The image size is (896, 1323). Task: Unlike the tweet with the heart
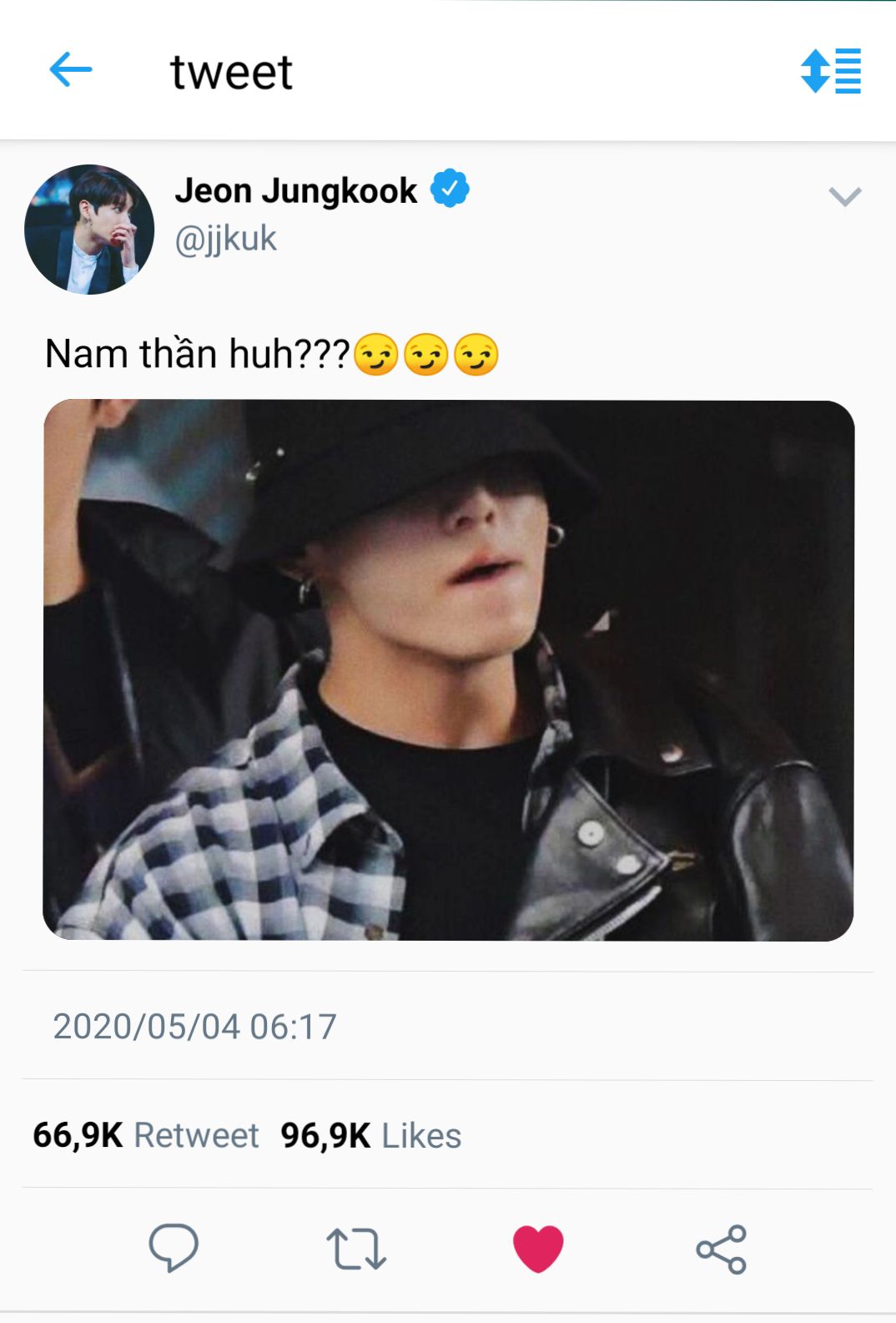coord(538,1249)
